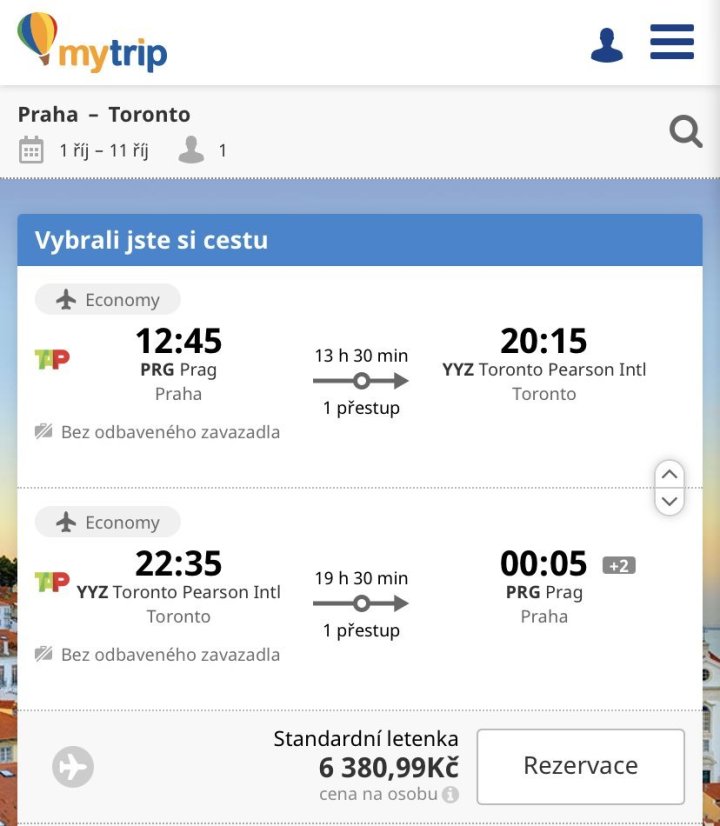Tap the search magnifier icon
This screenshot has width=720, height=826.
pyautogui.click(x=685, y=131)
